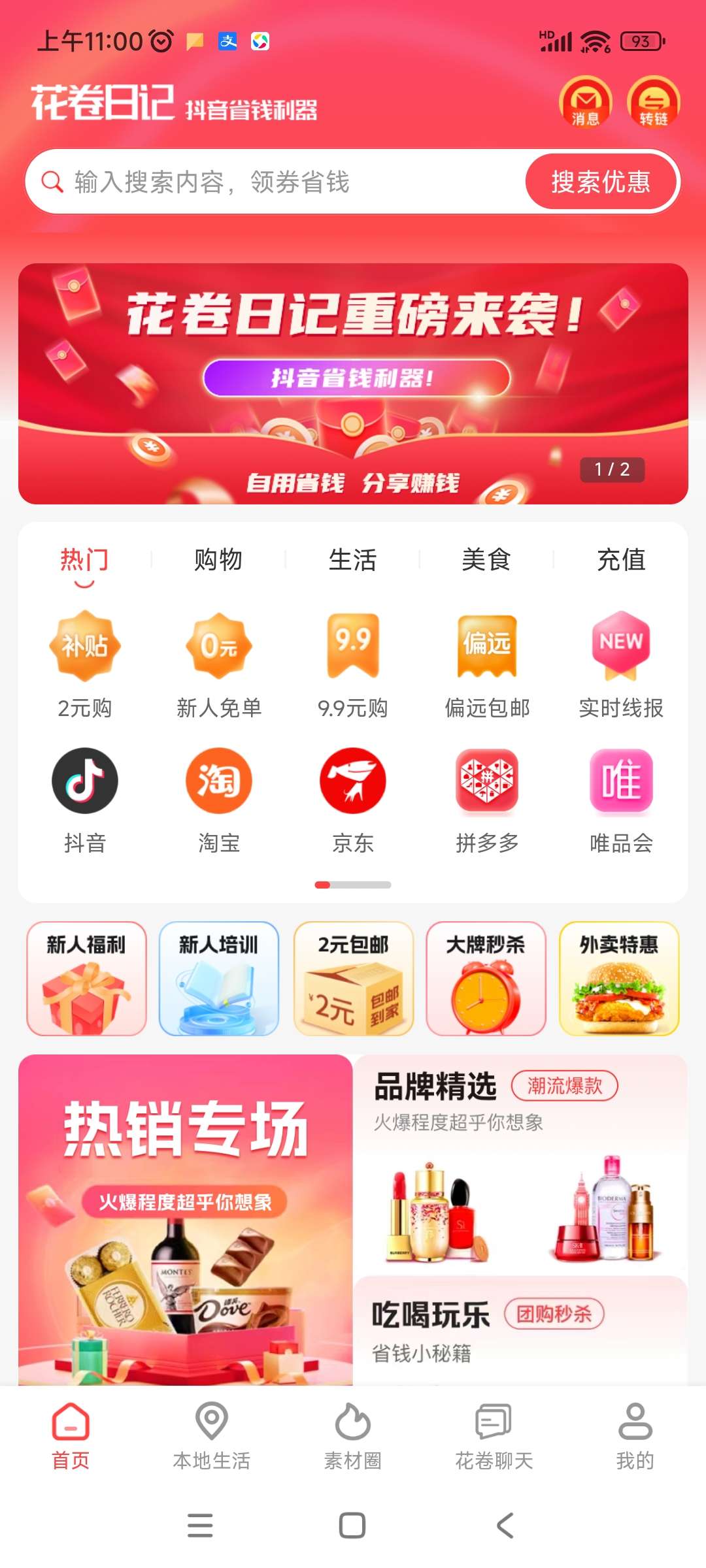Open the 转链 link conversion icon
The image size is (706, 1568).
653,103
